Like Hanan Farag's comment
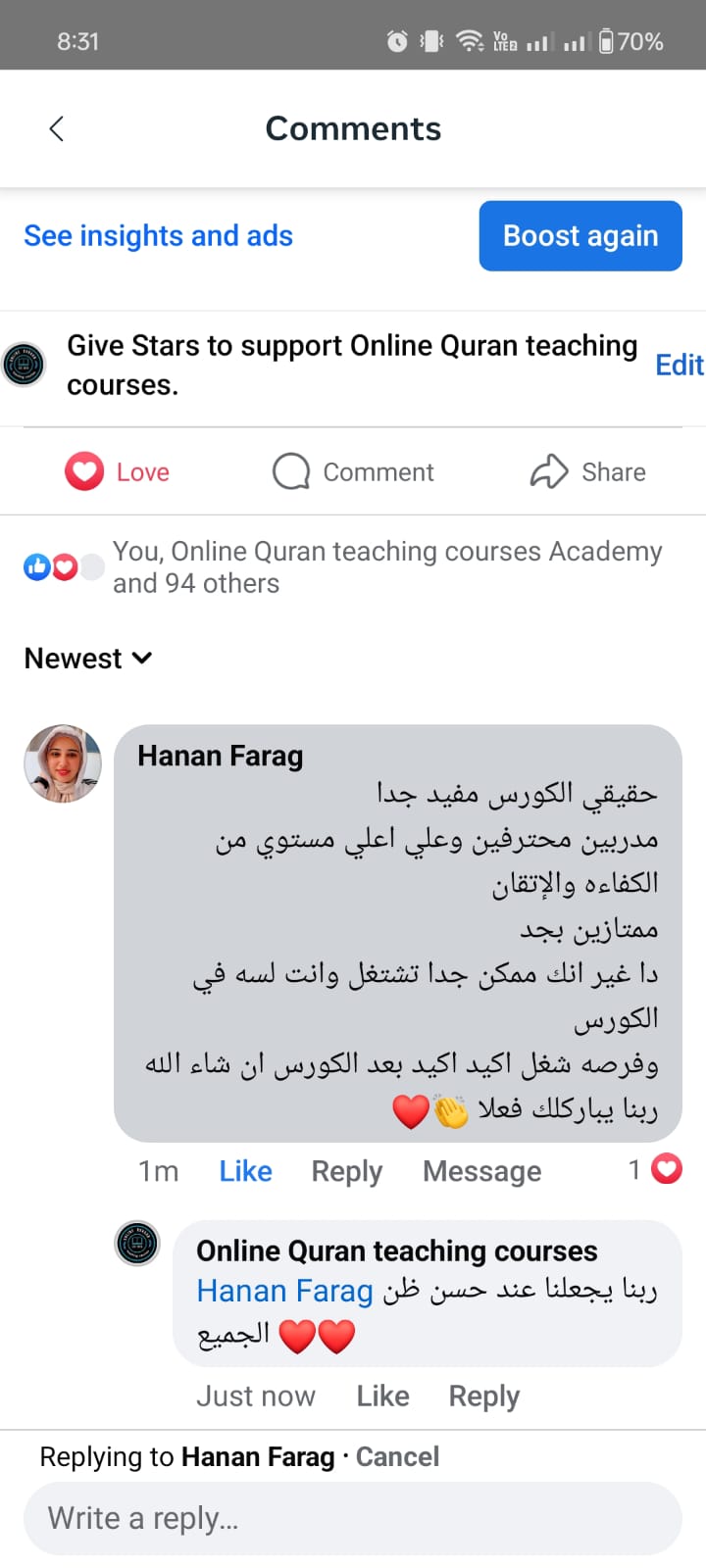 [245, 1171]
